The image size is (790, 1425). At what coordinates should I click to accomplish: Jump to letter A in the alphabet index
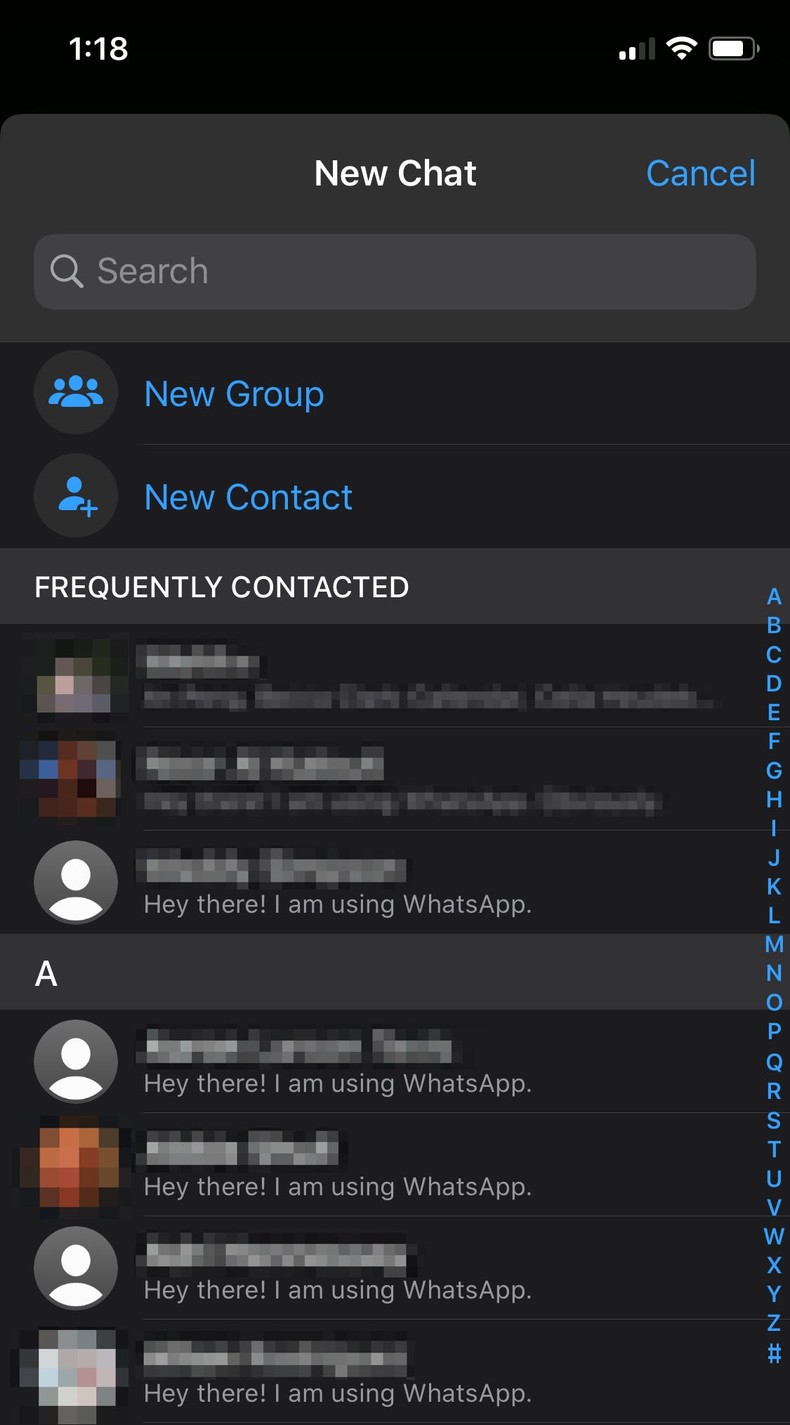(x=774, y=597)
